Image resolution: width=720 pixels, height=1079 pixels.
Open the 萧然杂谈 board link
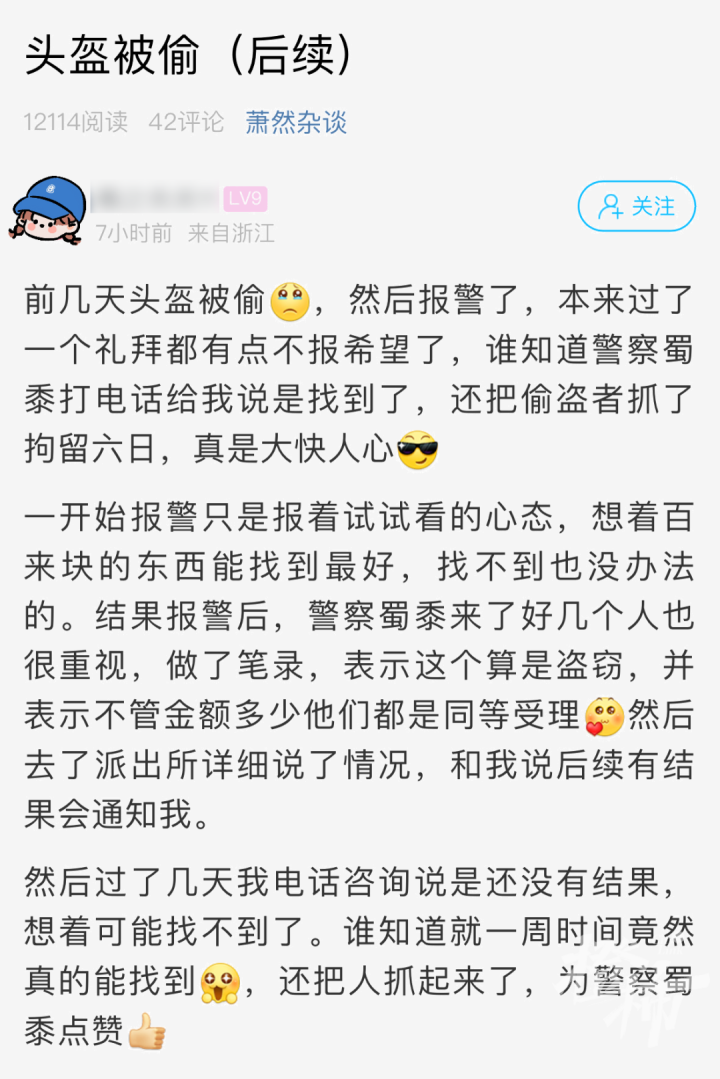pos(296,122)
